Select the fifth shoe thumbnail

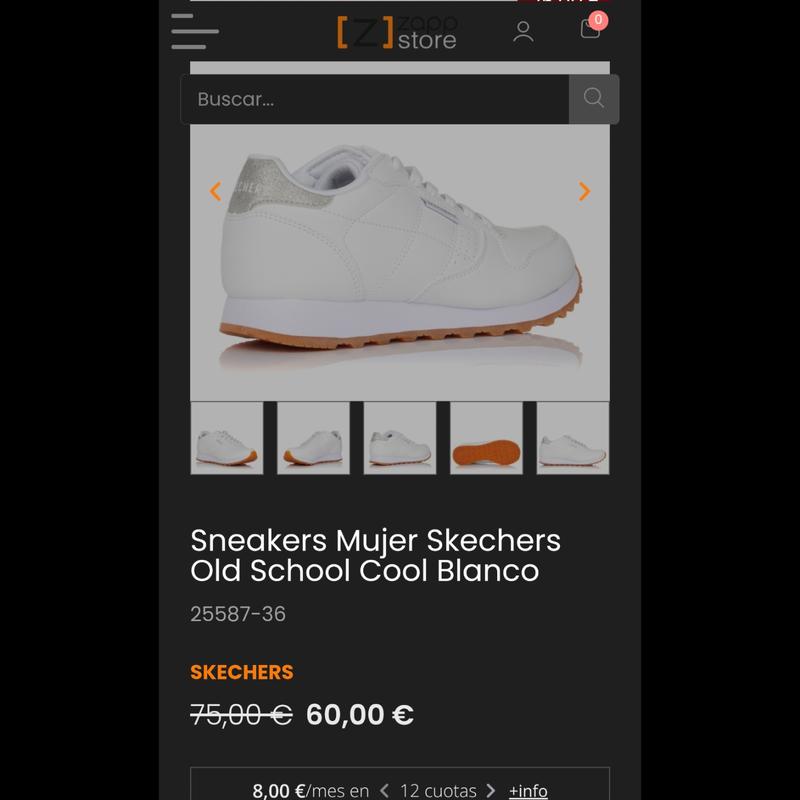[573, 438]
